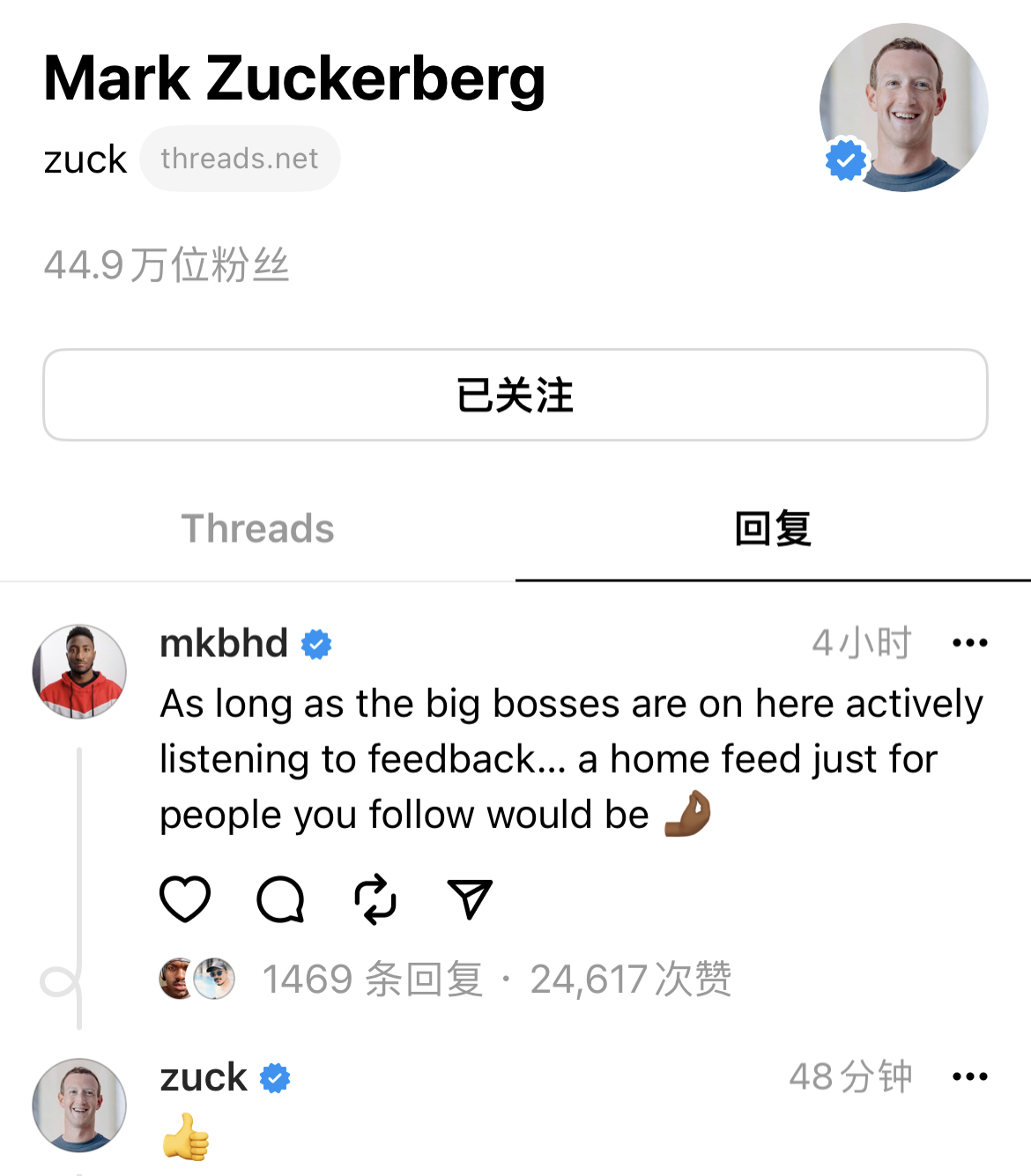Screen dimensions: 1031x1176
Task: Share mkbhd's post with the send icon
Action: [x=470, y=899]
